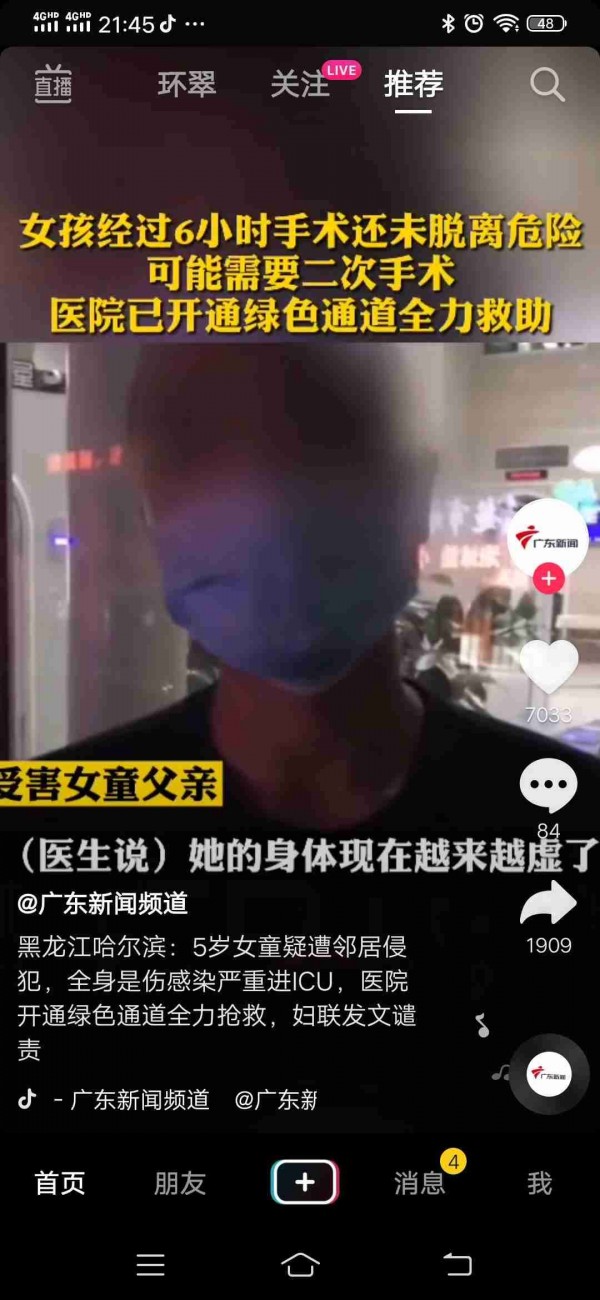Open the comments bubble
This screenshot has width=600, height=1300.
point(548,786)
